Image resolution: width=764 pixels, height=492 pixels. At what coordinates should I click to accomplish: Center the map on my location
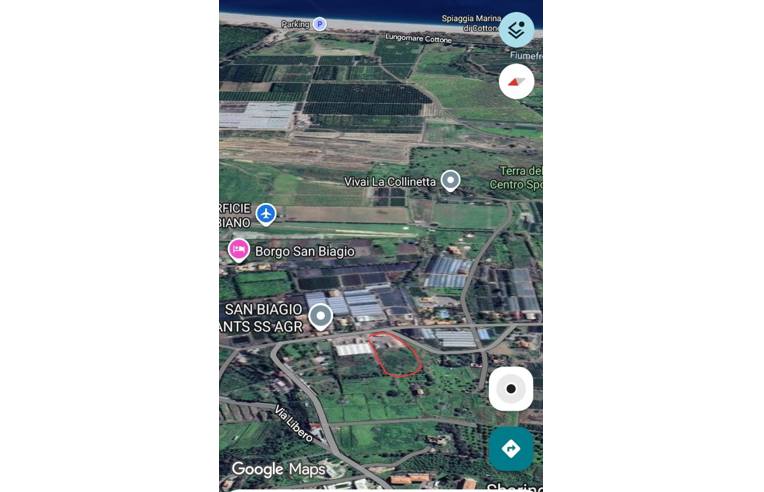click(x=510, y=388)
